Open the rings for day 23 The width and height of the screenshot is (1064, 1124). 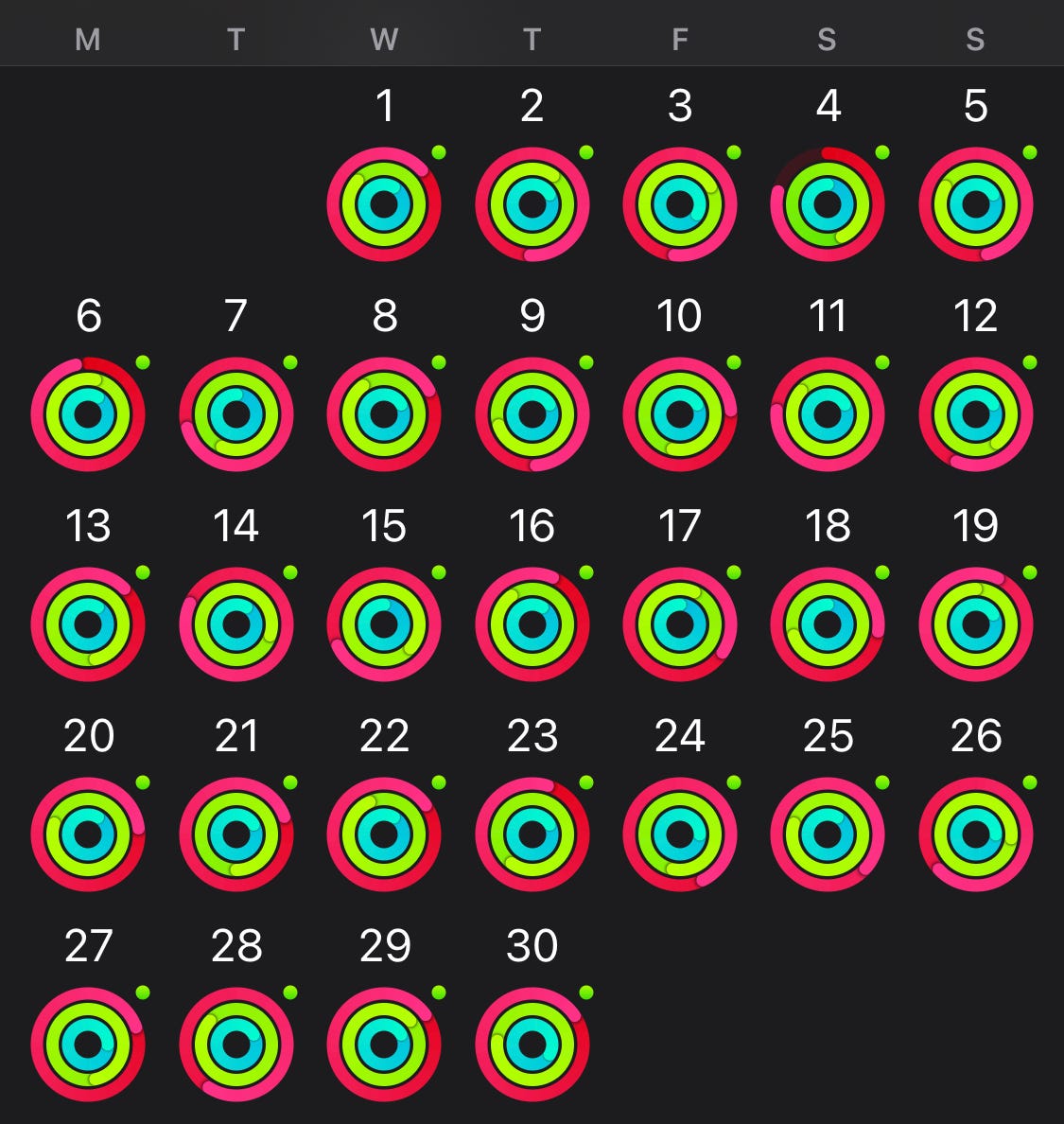(x=532, y=834)
